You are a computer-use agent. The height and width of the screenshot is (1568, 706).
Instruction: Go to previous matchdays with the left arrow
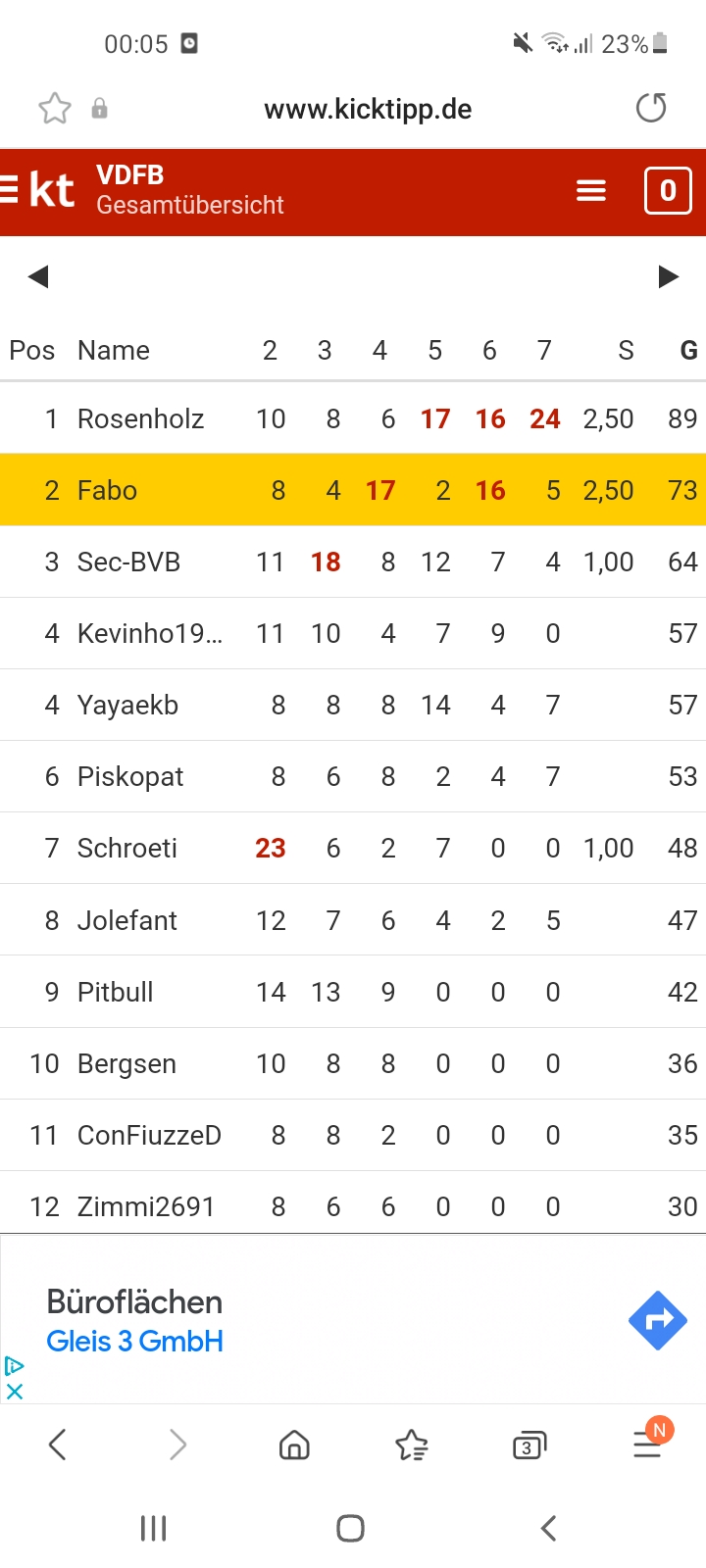[38, 277]
